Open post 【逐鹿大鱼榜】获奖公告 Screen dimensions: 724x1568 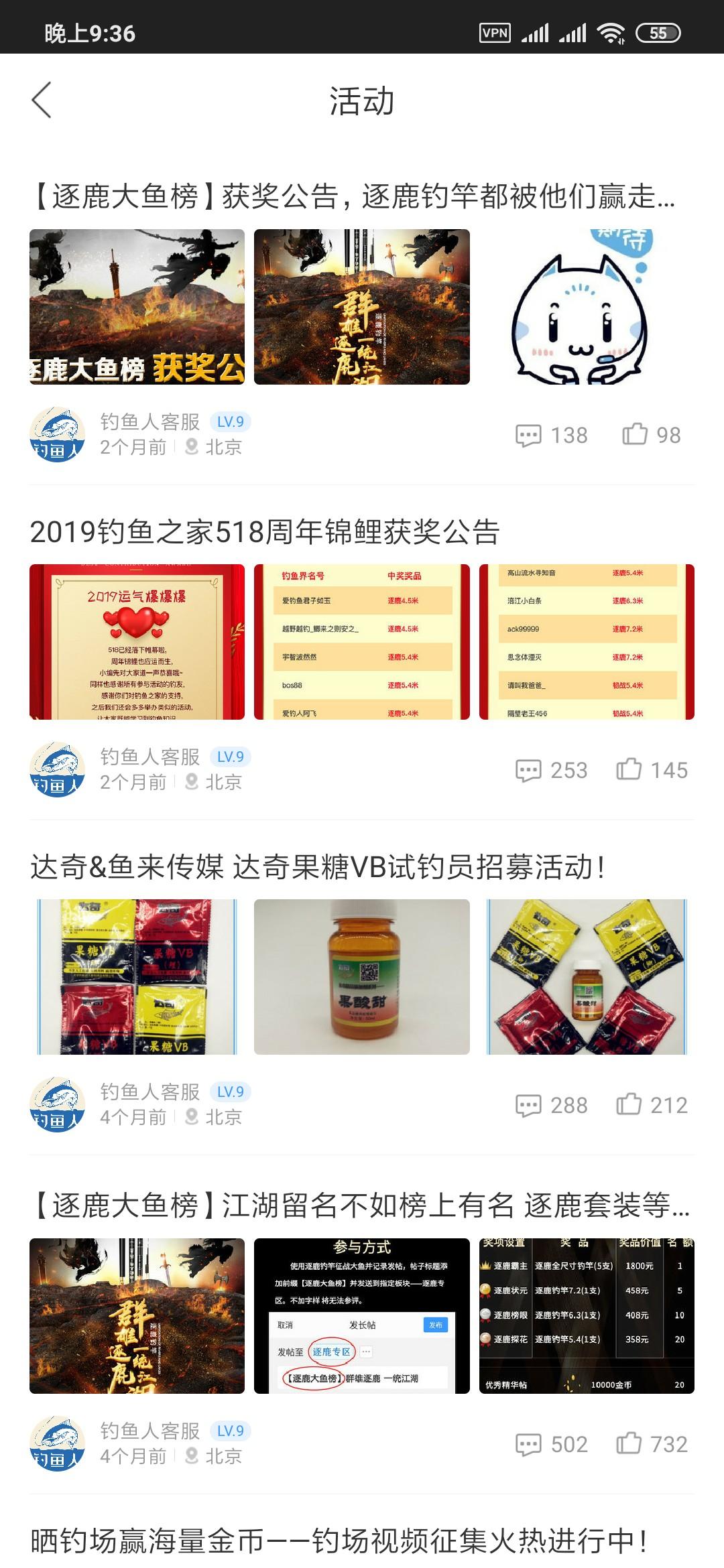[352, 196]
